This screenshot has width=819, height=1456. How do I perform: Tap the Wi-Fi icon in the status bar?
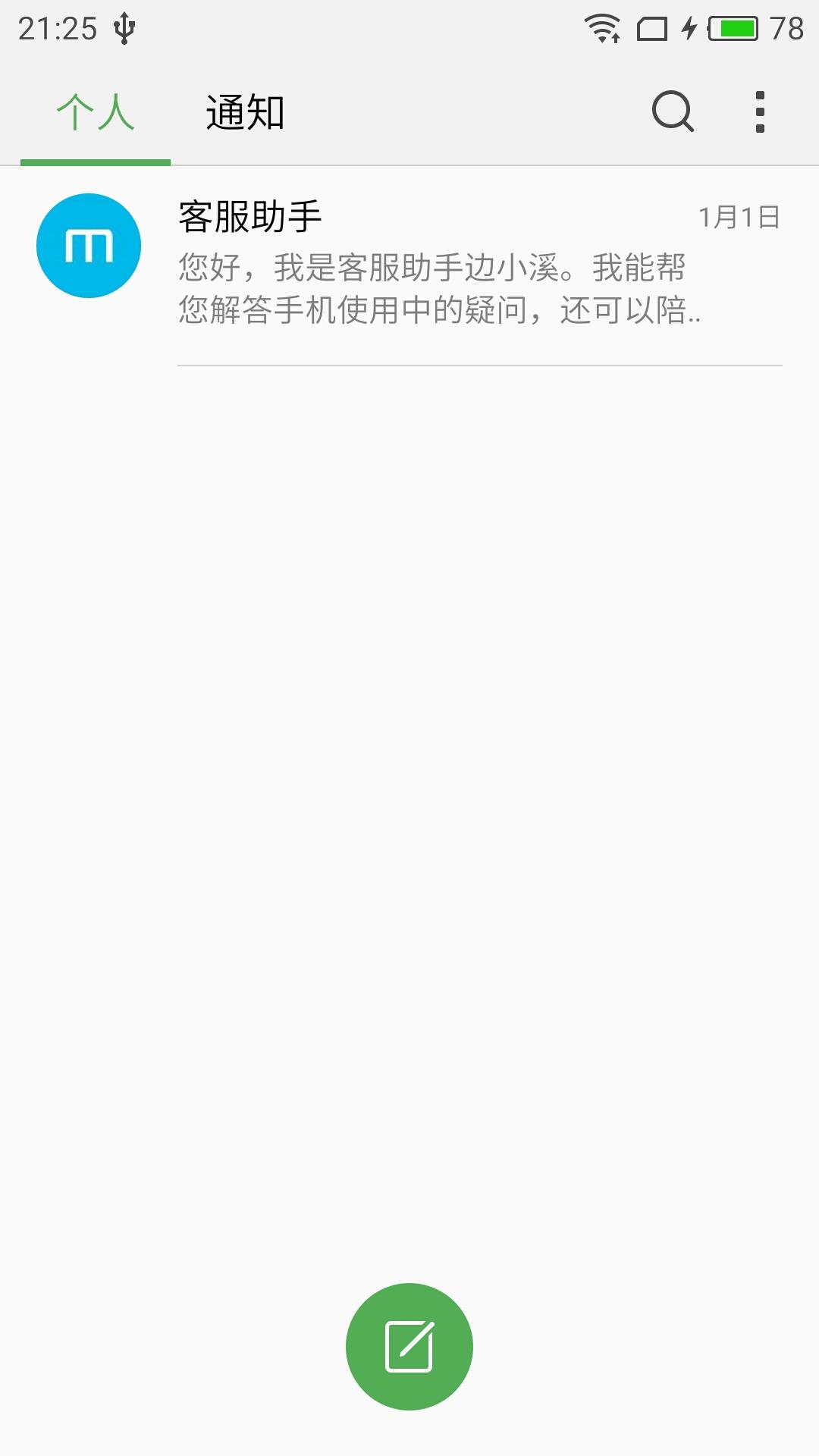(x=601, y=24)
